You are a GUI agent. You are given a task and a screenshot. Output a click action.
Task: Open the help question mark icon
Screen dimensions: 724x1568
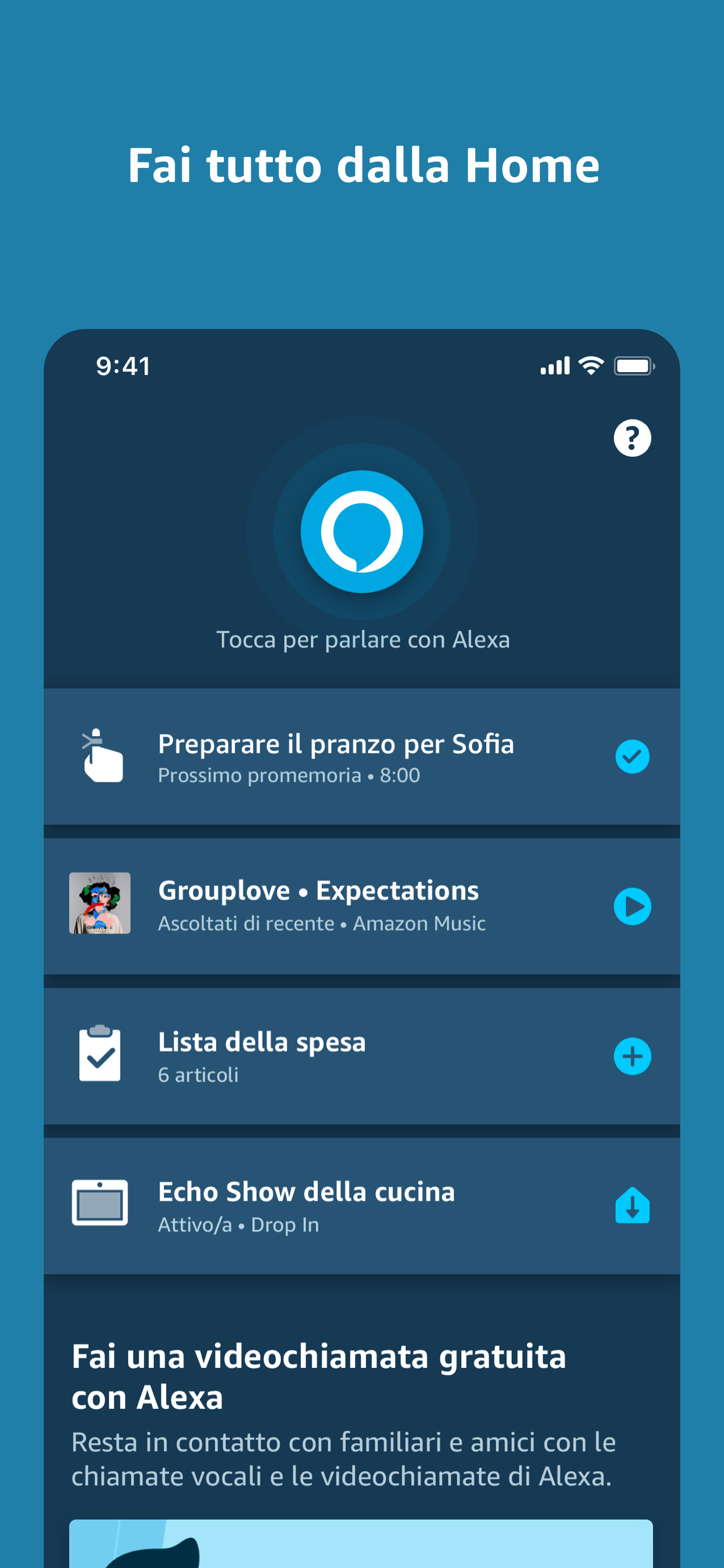631,437
